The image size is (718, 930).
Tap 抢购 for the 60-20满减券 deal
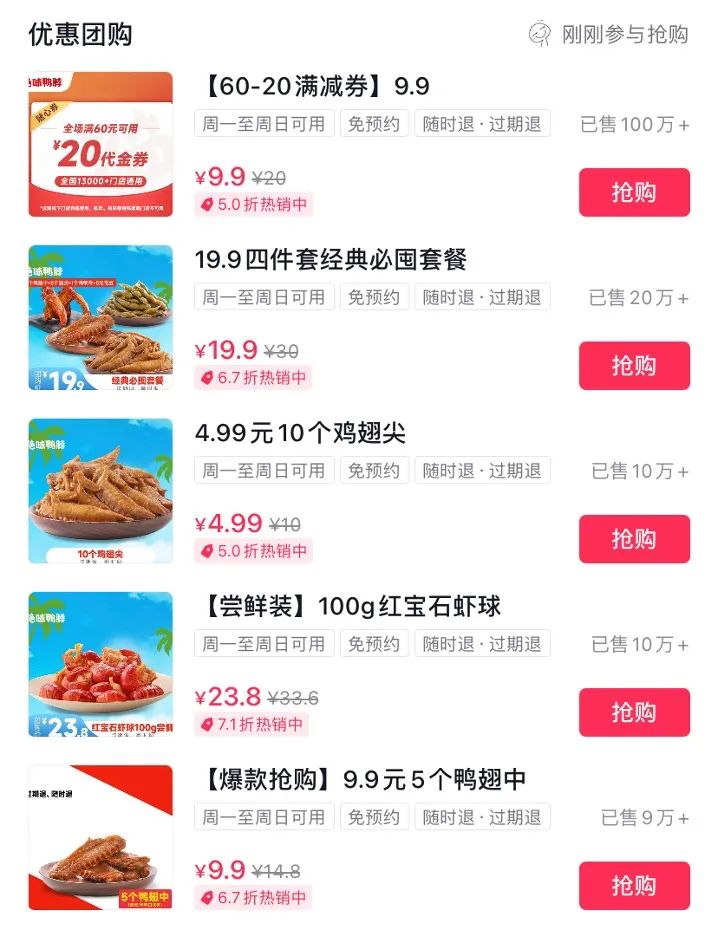(634, 192)
